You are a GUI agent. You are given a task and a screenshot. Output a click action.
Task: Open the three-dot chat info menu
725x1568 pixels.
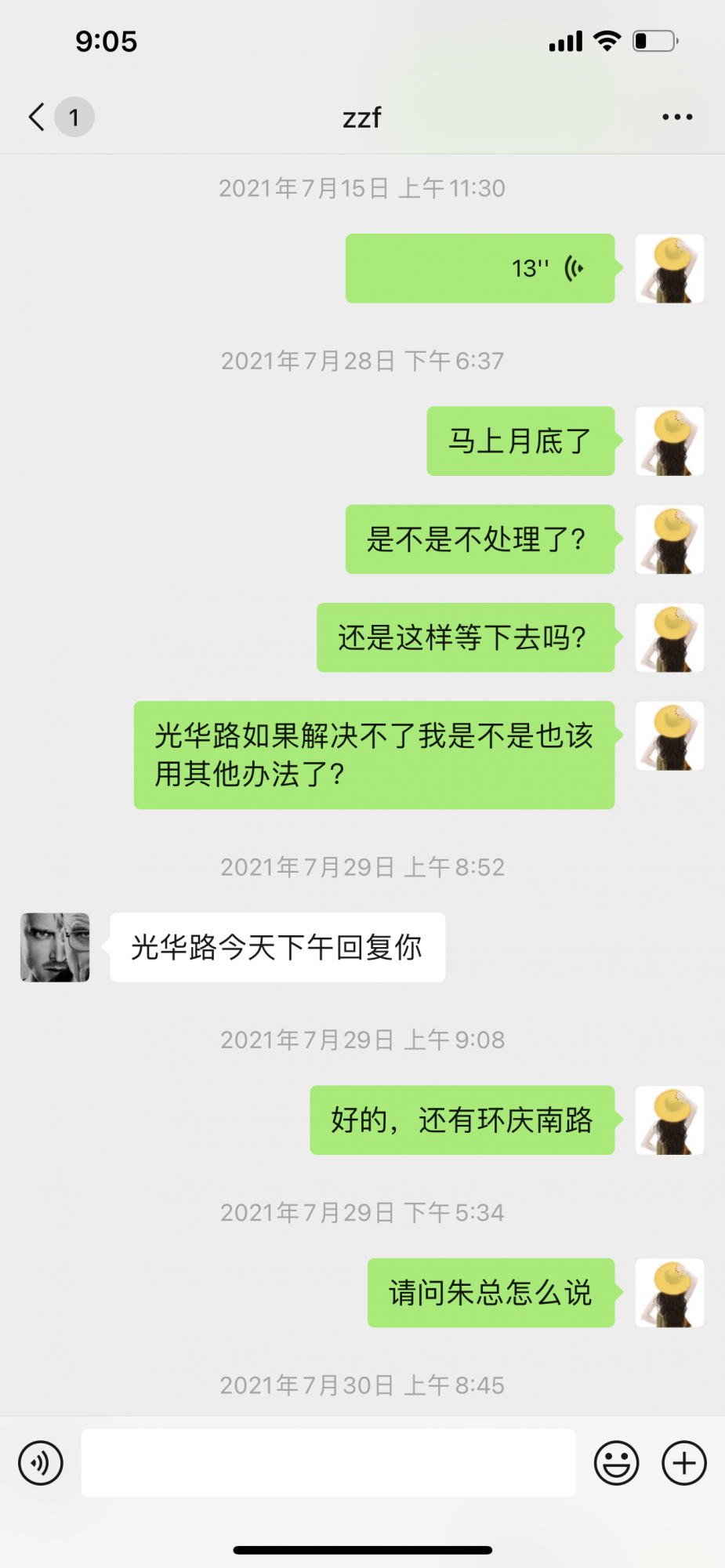pyautogui.click(x=677, y=117)
